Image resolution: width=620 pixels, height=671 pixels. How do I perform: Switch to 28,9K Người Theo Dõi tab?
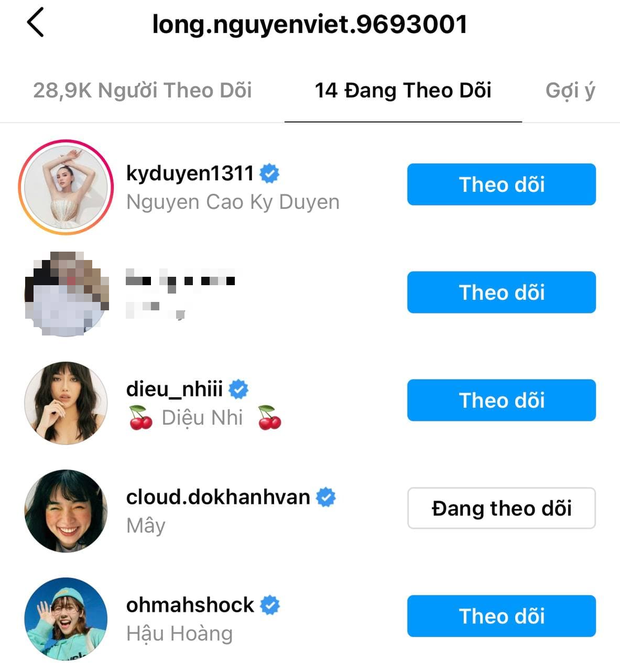143,90
